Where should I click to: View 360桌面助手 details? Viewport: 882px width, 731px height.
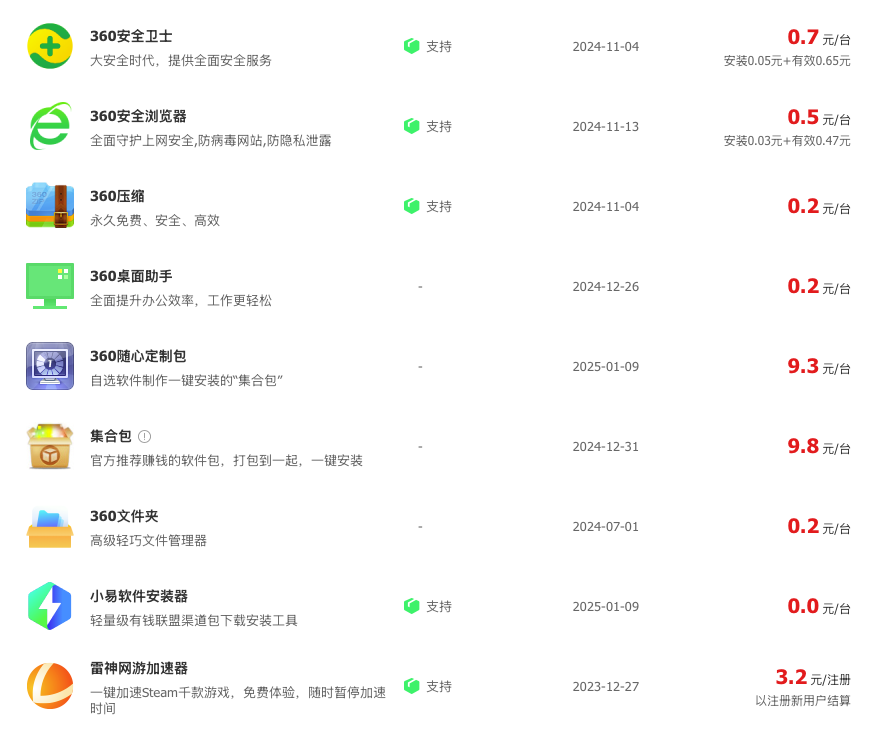click(x=131, y=276)
